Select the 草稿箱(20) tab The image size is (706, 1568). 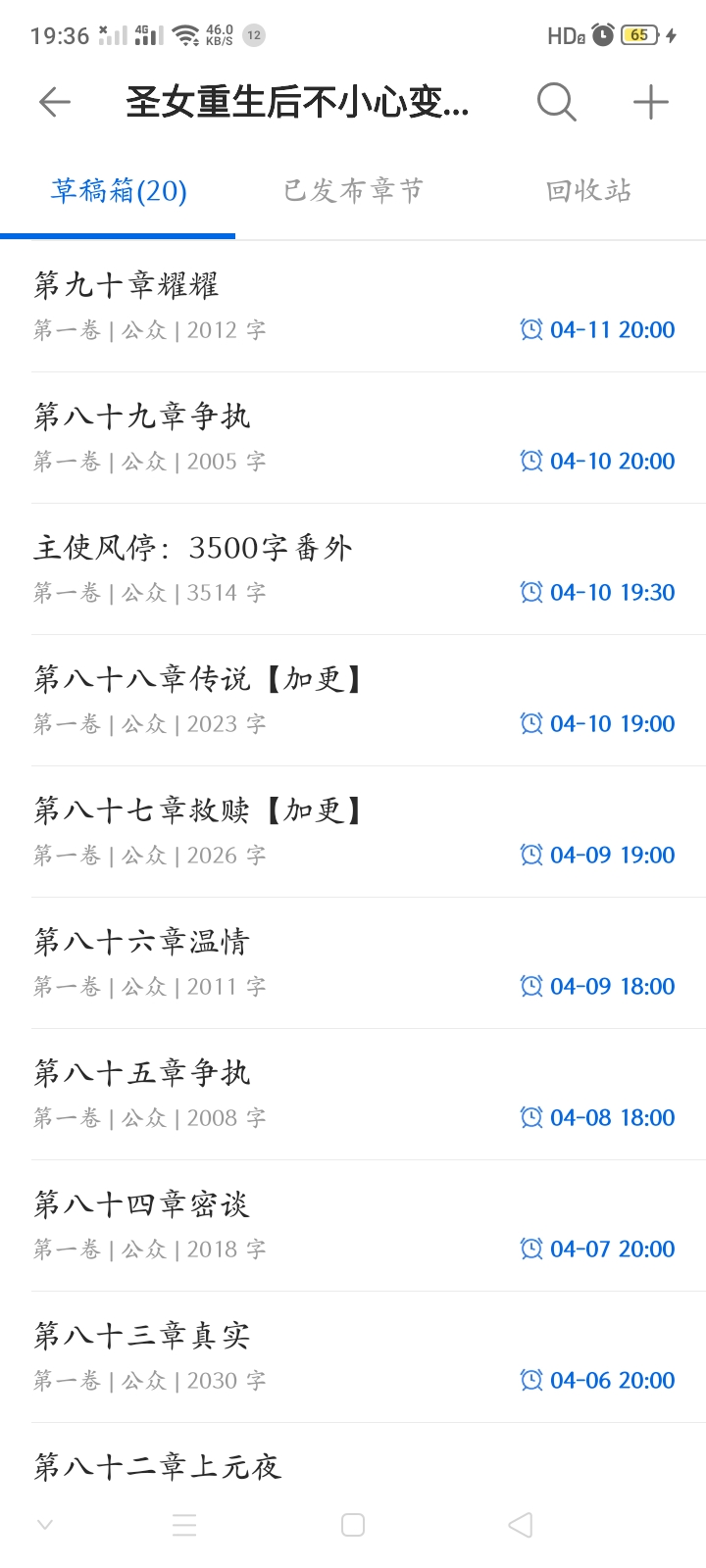pos(119,190)
